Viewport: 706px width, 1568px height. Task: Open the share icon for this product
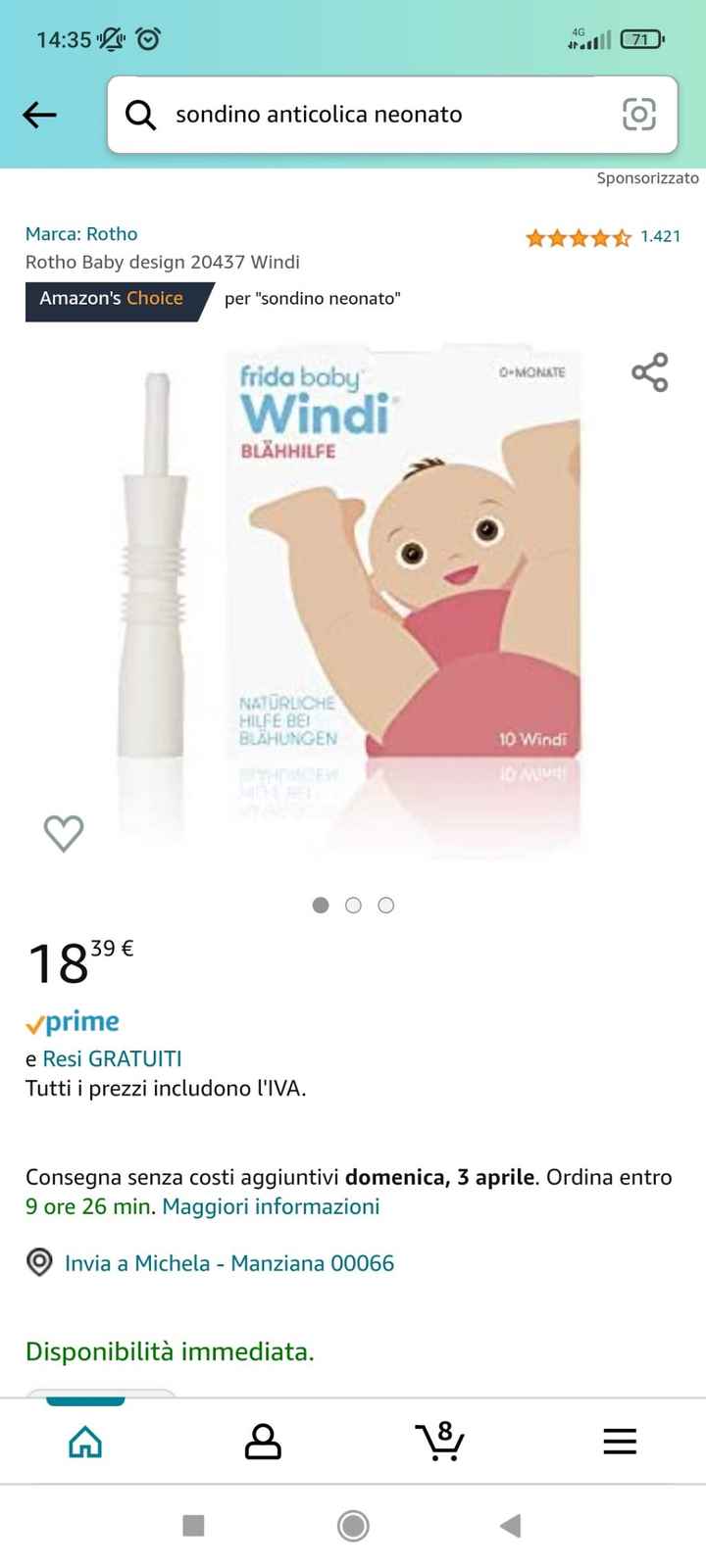[649, 372]
